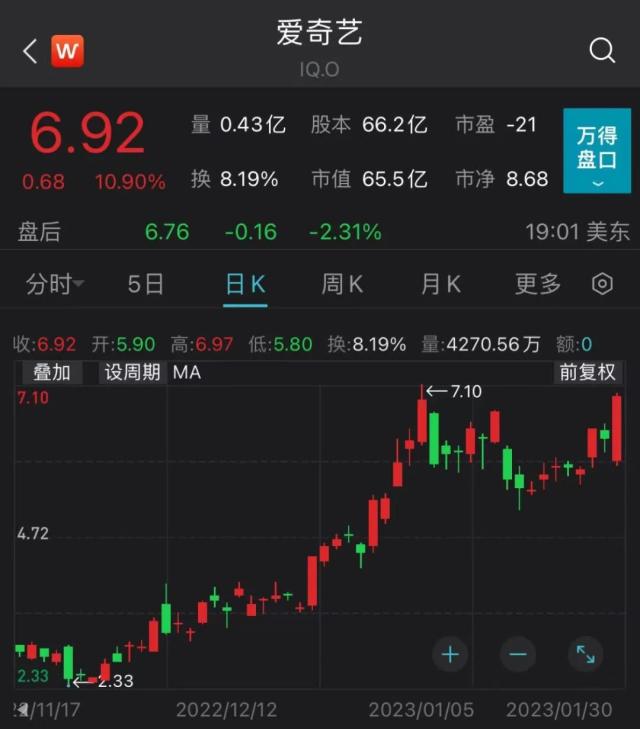Switch to the 周K chart tab
Screen dimensions: 640x729
pos(342,284)
